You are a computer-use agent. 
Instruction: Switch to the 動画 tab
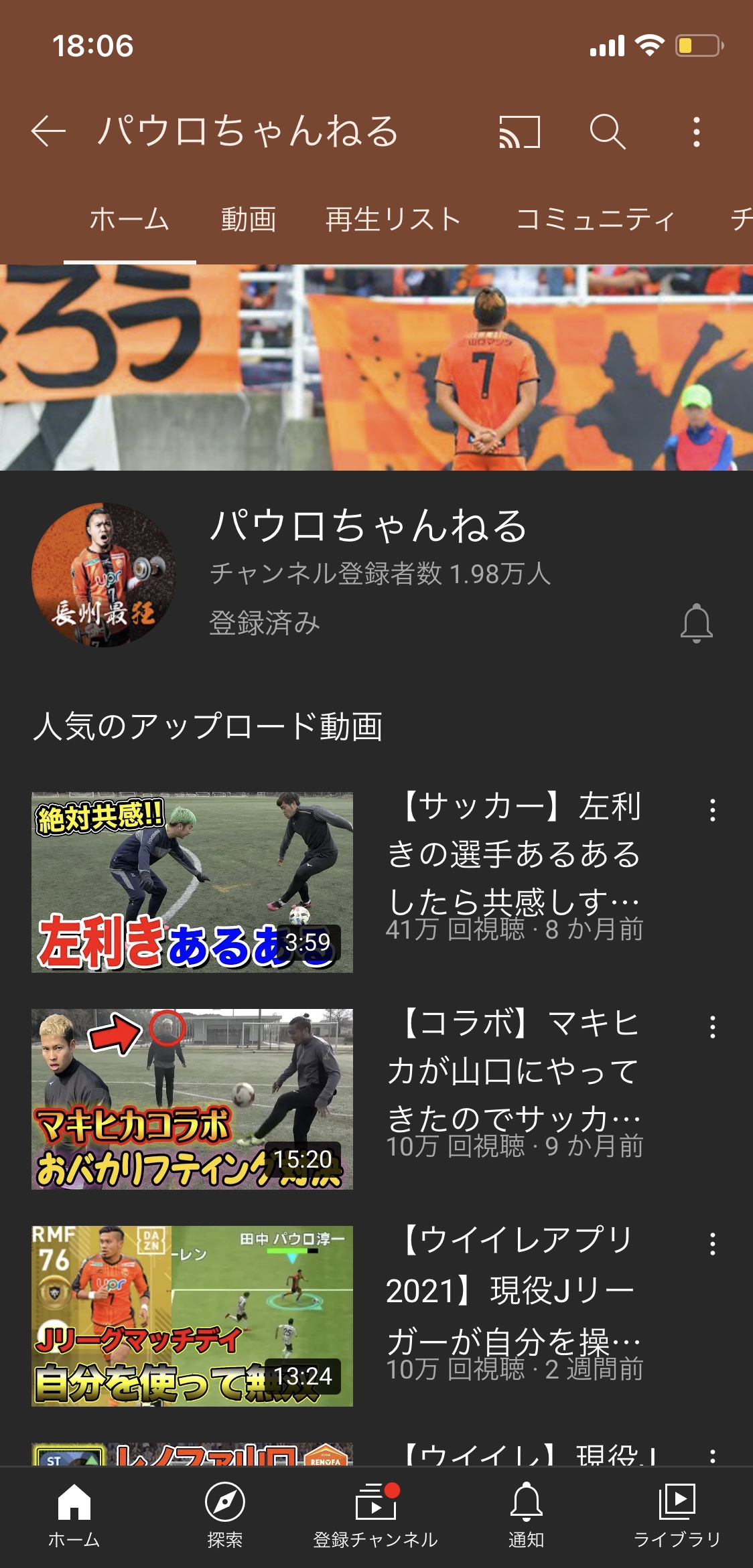[x=249, y=220]
